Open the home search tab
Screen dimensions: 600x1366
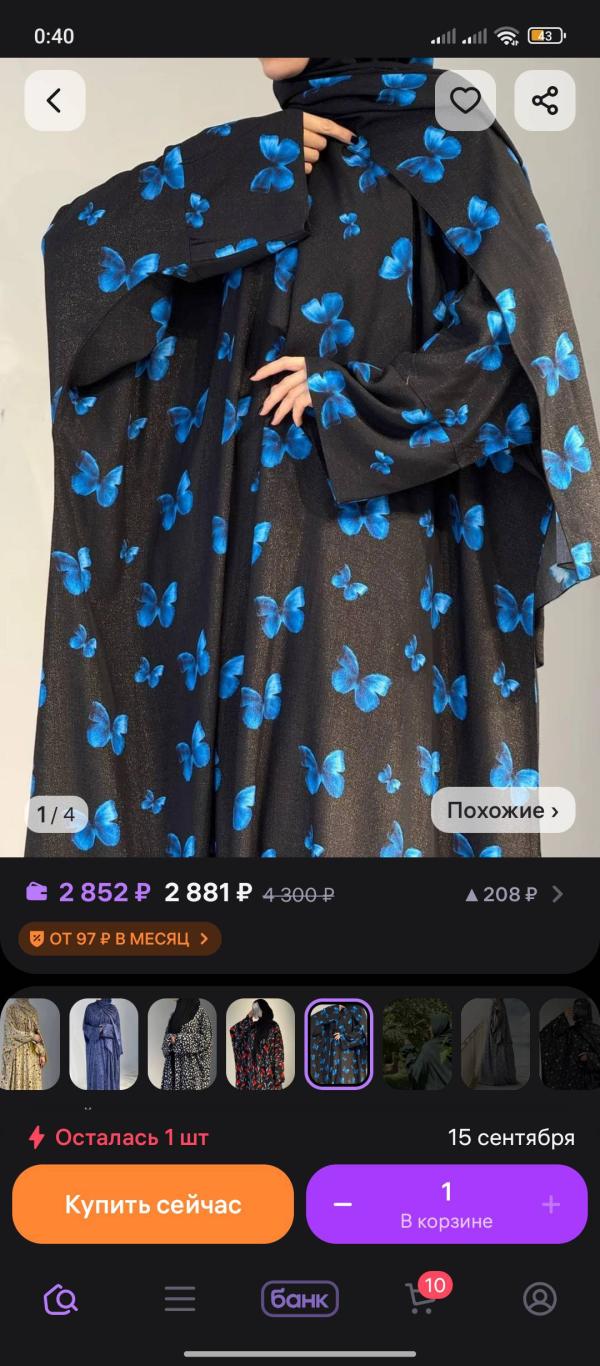pyautogui.click(x=61, y=1299)
